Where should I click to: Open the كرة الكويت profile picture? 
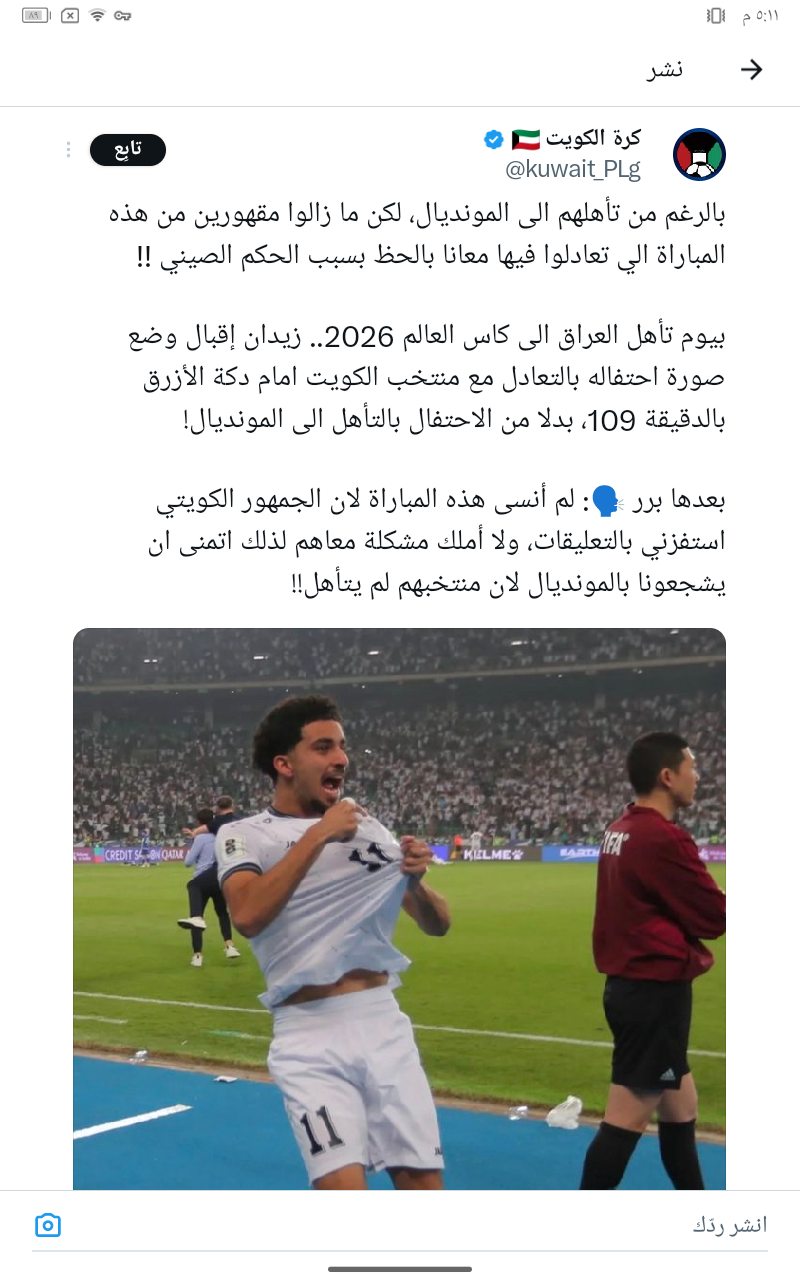tap(699, 154)
